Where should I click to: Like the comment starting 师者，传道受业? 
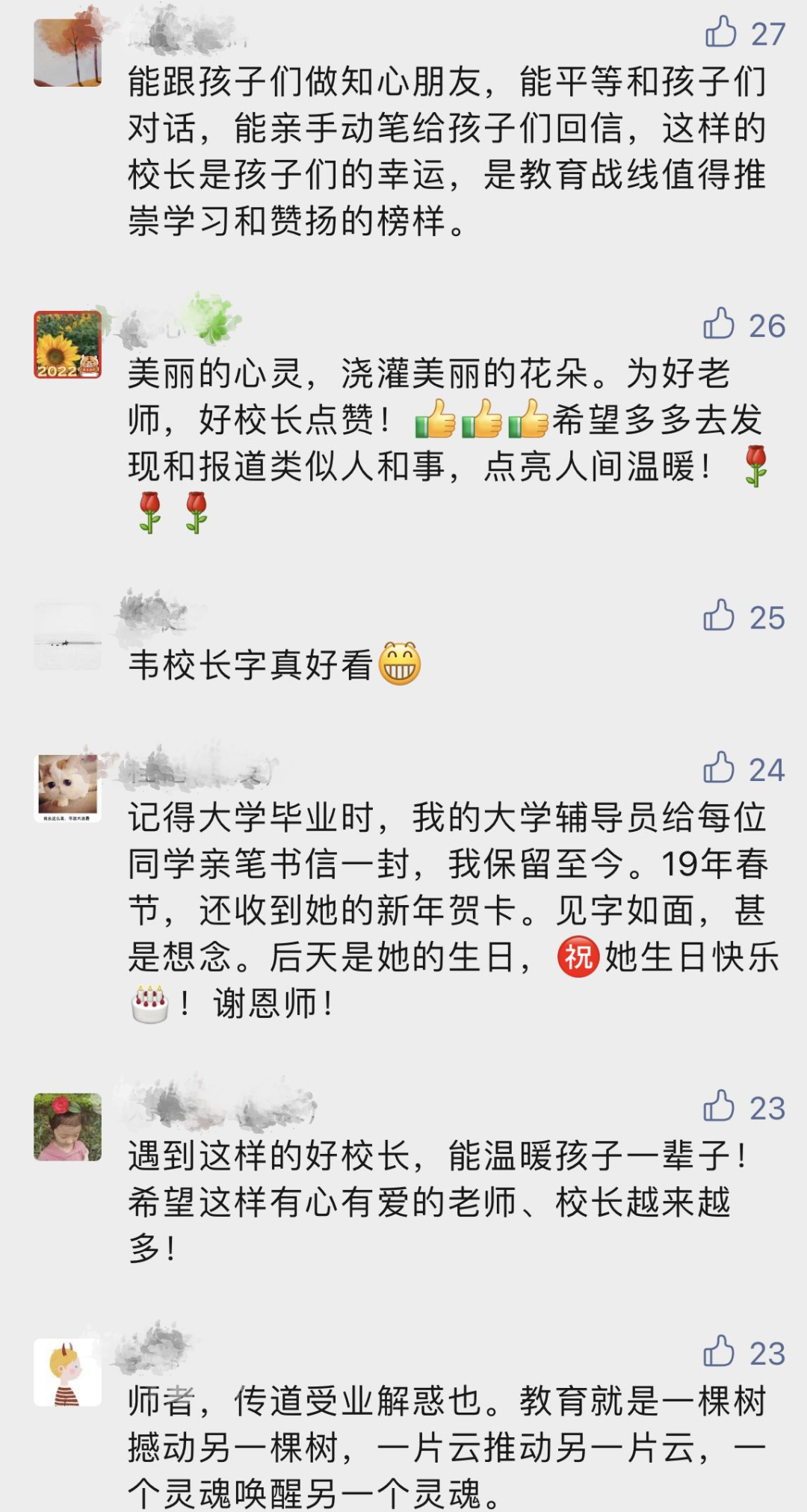click(719, 1351)
